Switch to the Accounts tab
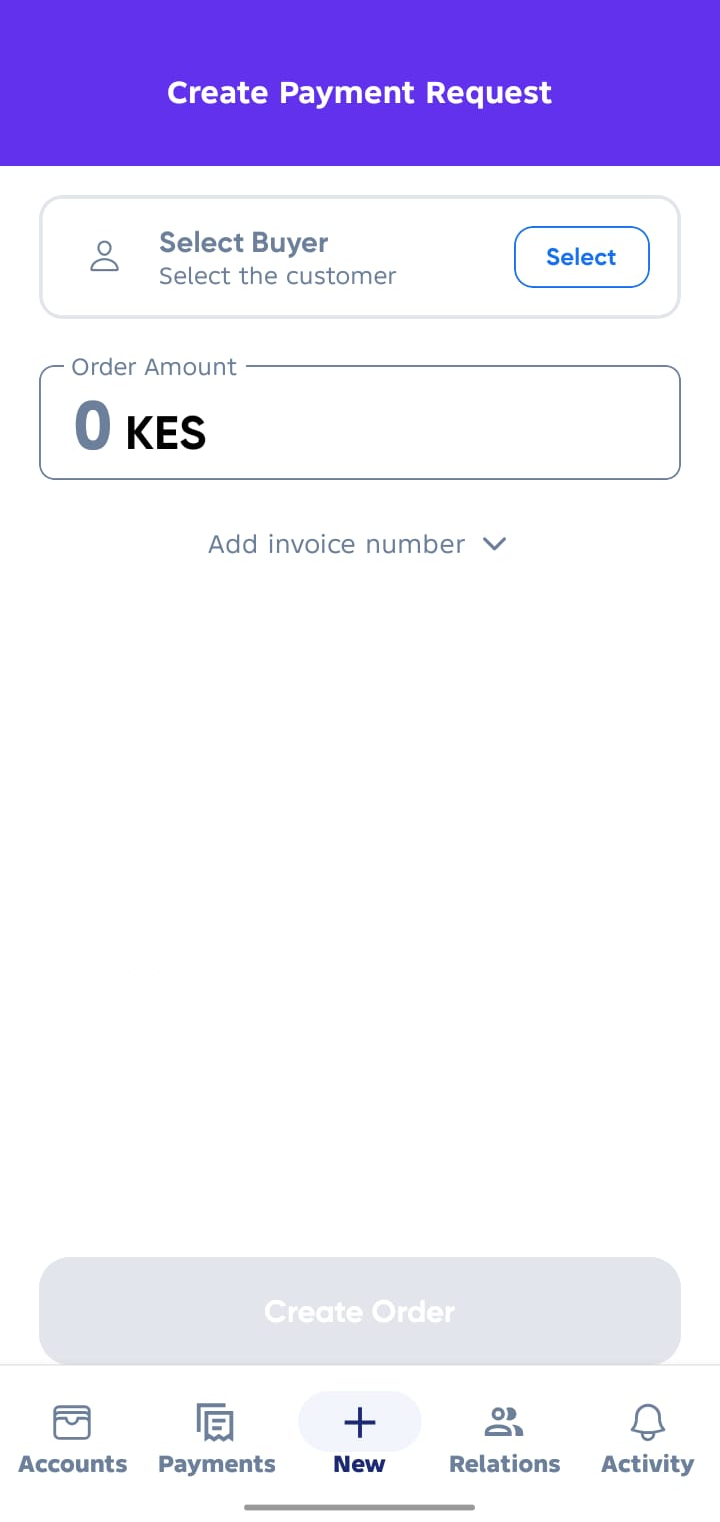 coord(72,1438)
